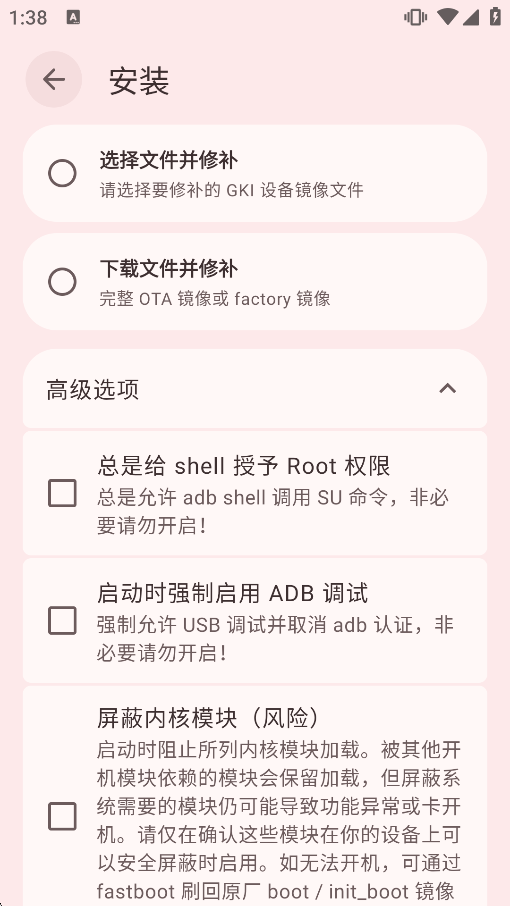Tick the 屏蔽内核模块（风险）checkbox
The image size is (510, 906).
62,816
